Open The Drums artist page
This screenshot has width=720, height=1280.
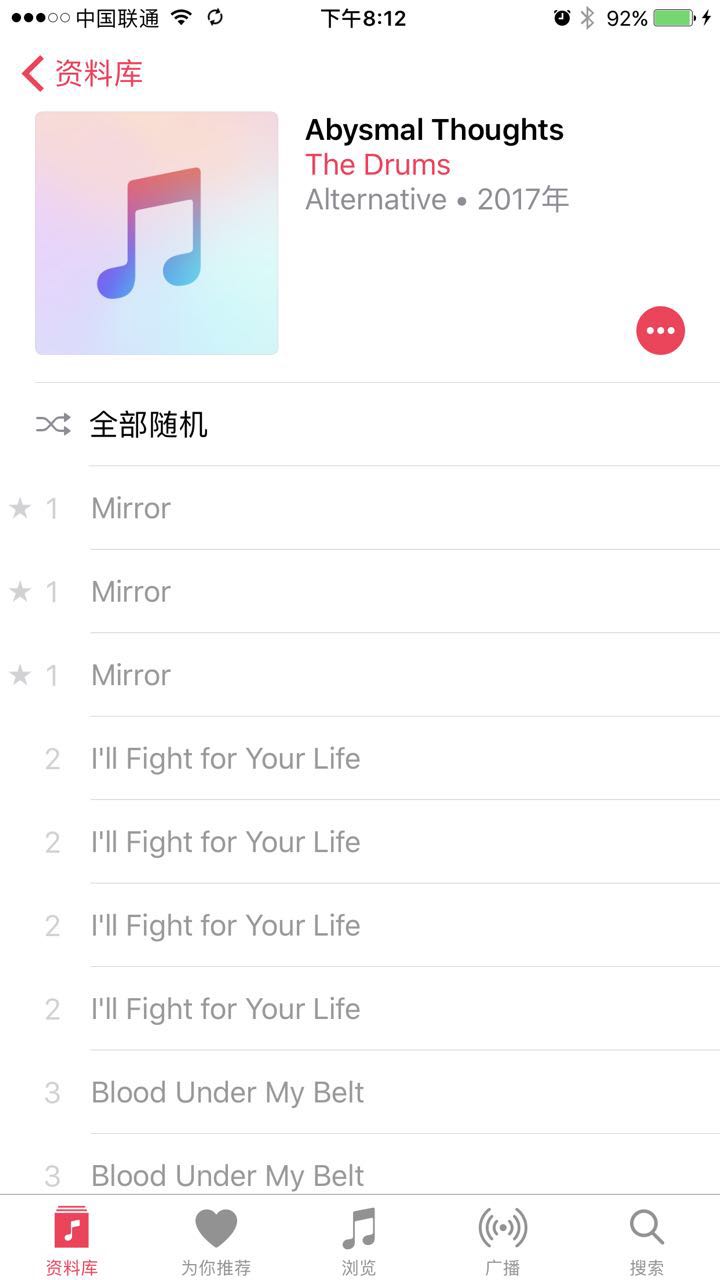(377, 164)
